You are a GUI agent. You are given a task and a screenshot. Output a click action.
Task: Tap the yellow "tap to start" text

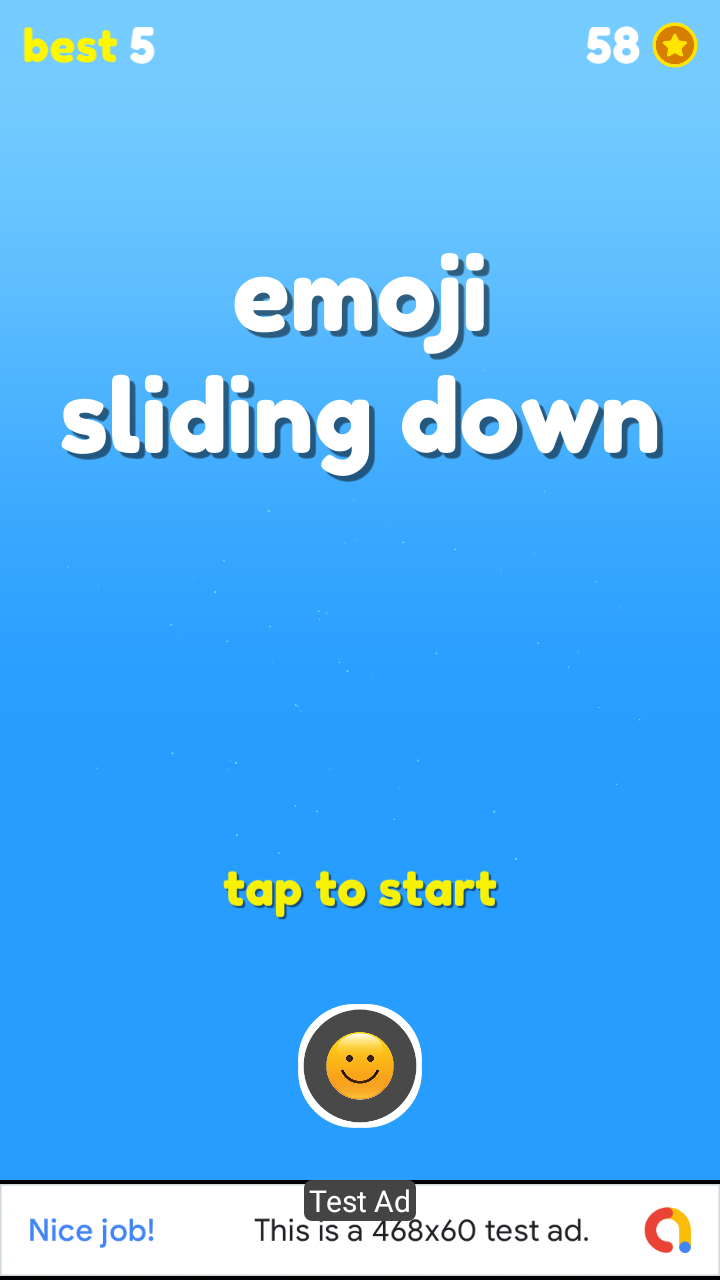[360, 890]
